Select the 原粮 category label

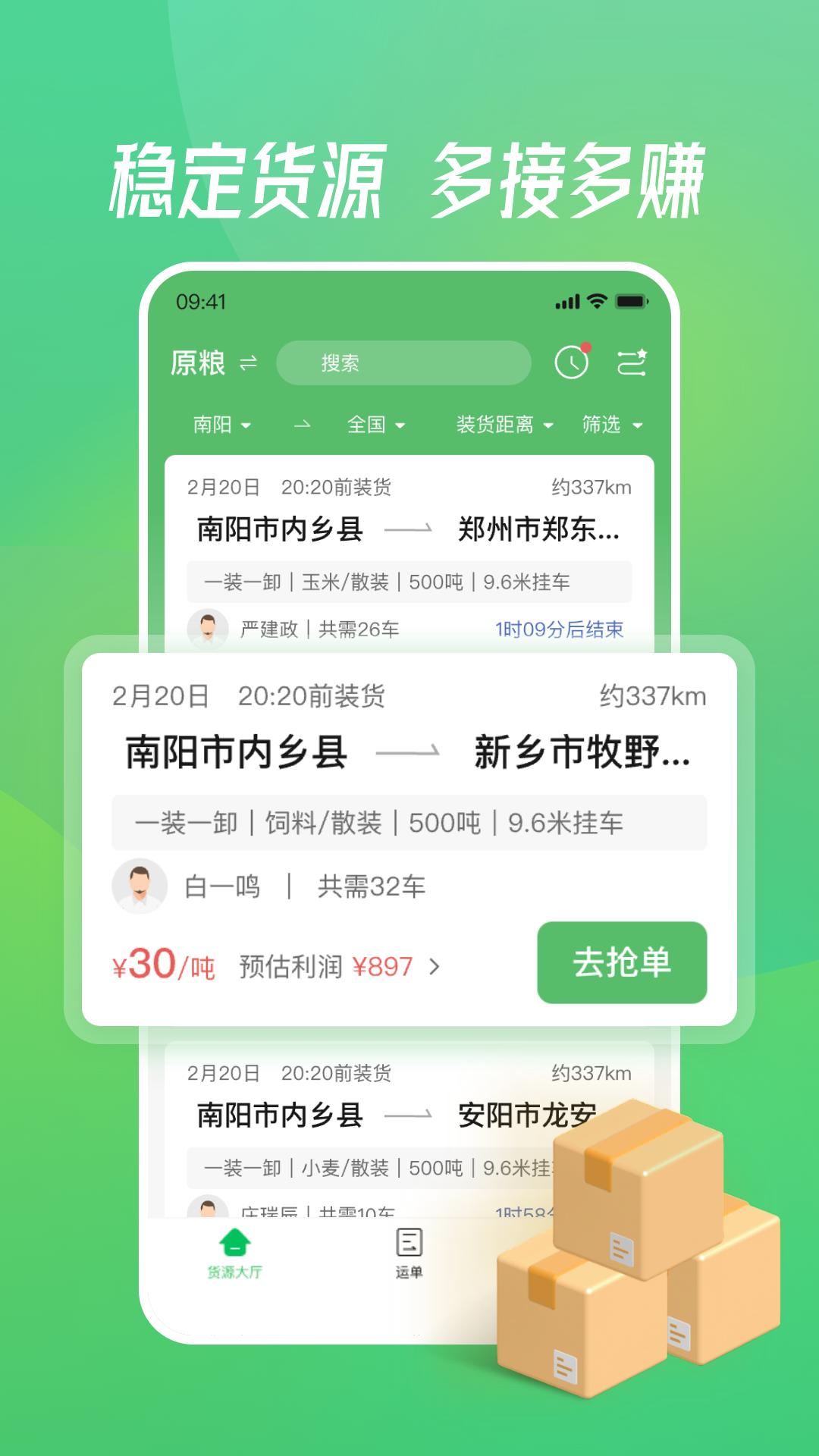click(198, 363)
